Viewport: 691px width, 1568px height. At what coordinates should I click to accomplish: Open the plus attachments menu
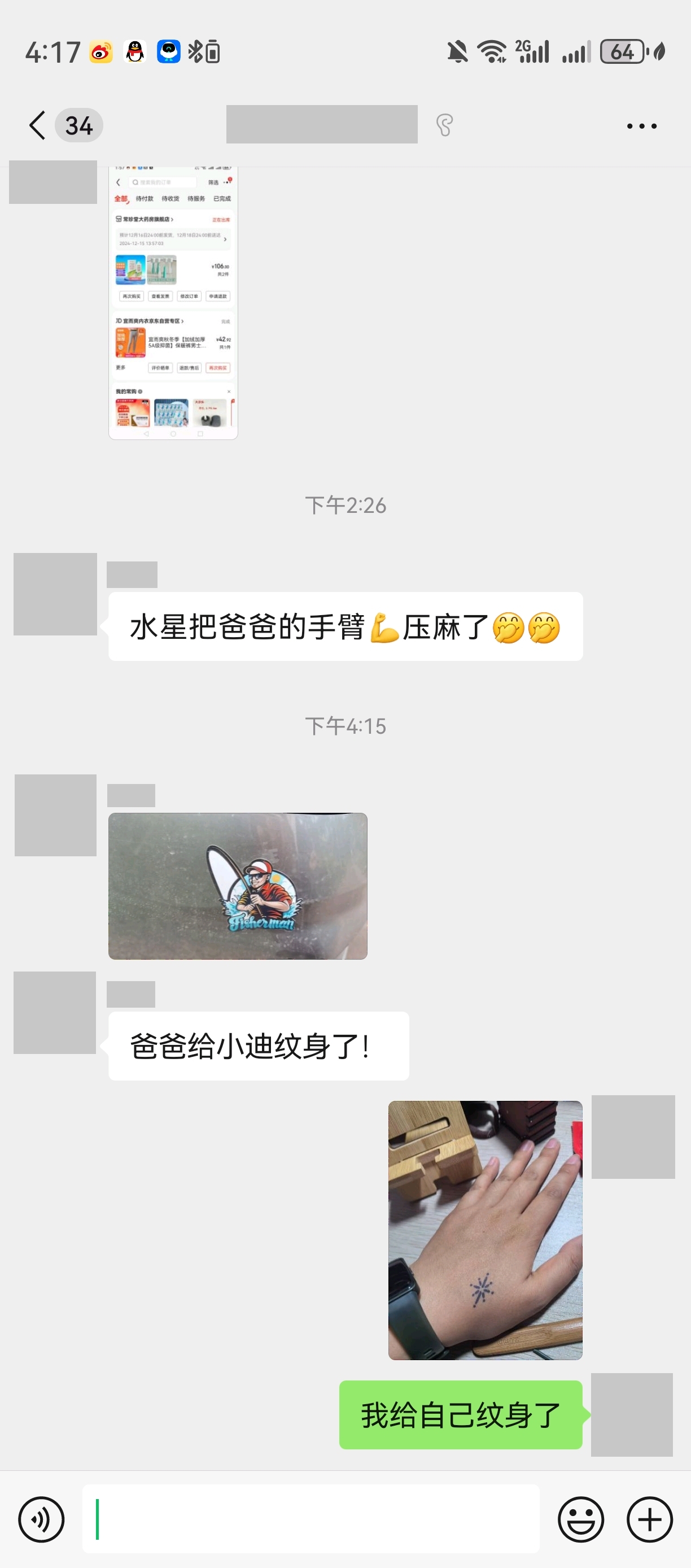[650, 1519]
